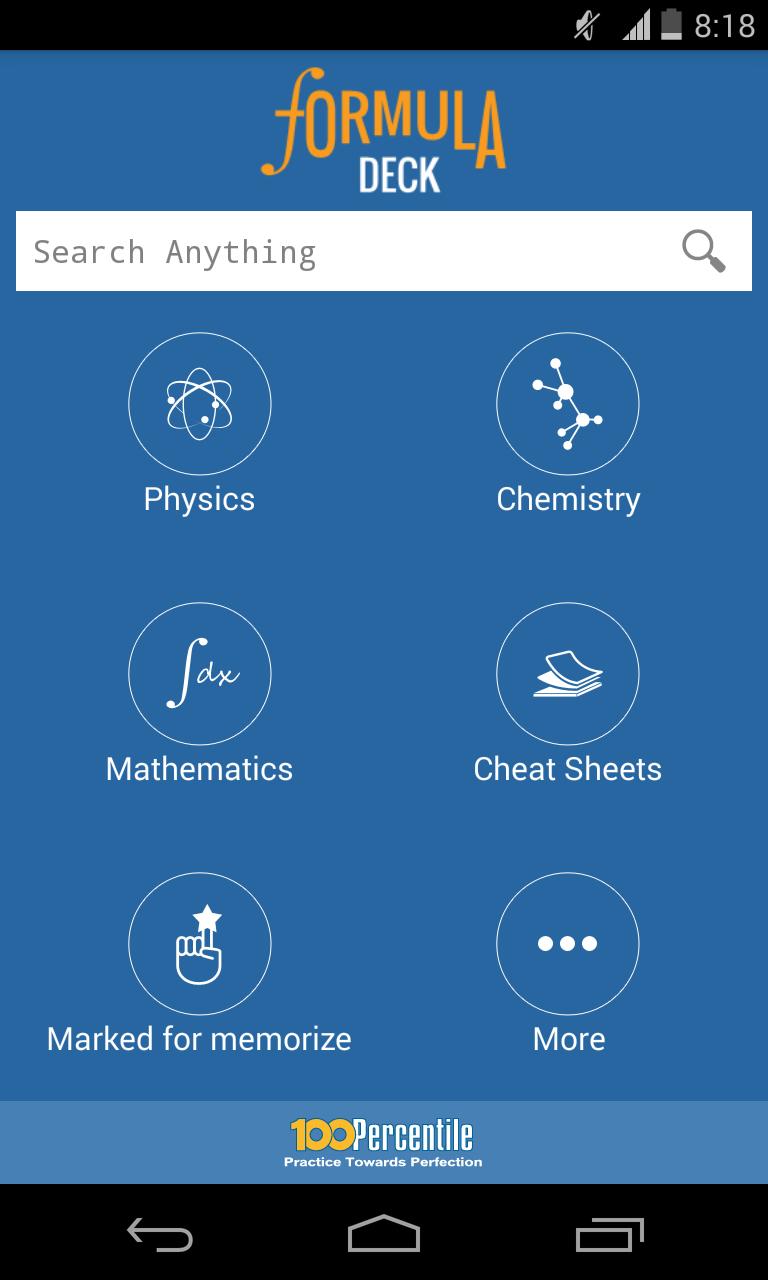The width and height of the screenshot is (768, 1280).
Task: Tap the Search Anything field
Action: pyautogui.click(x=300, y=251)
